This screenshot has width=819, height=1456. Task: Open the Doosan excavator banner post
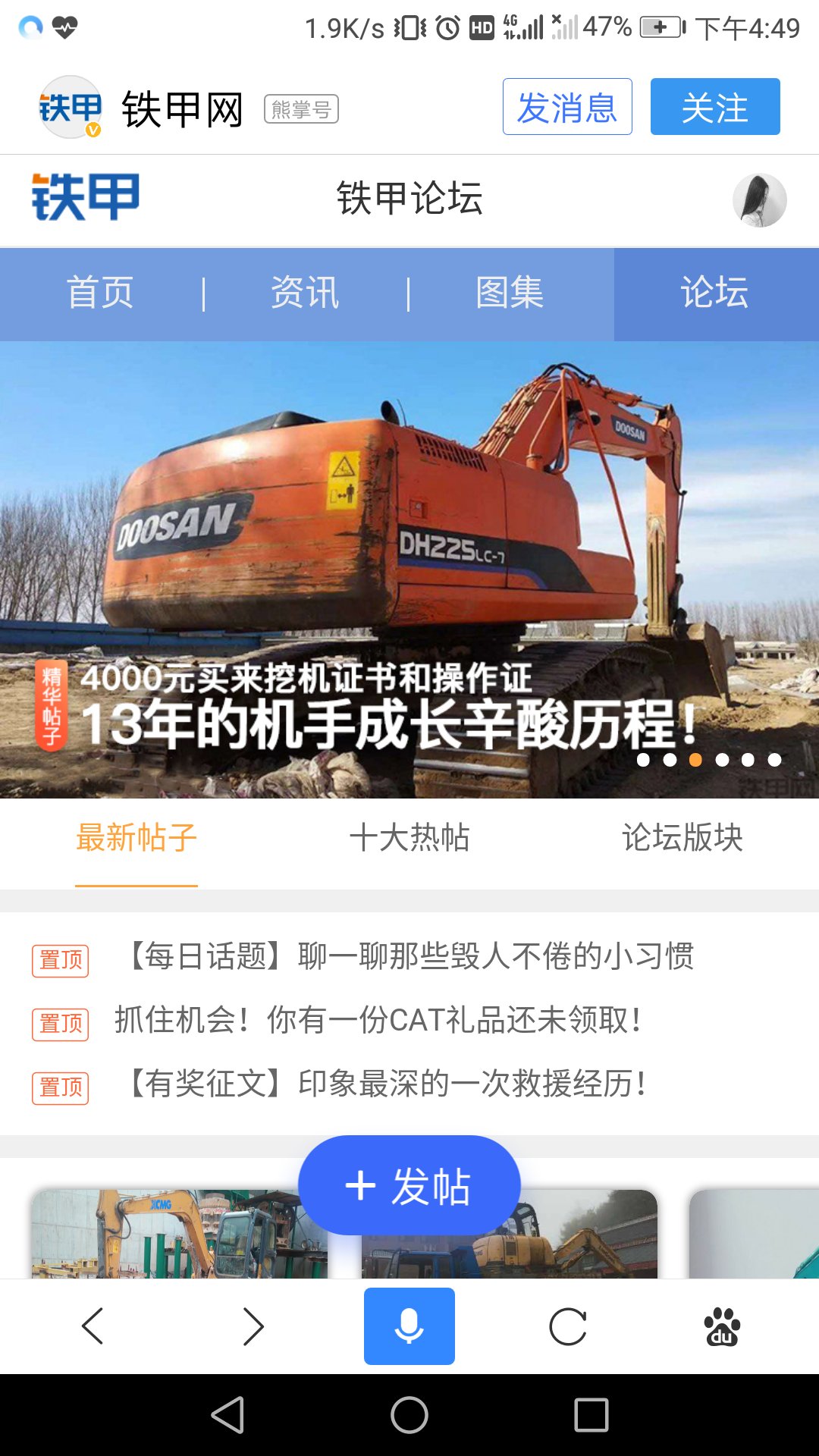pyautogui.click(x=409, y=570)
